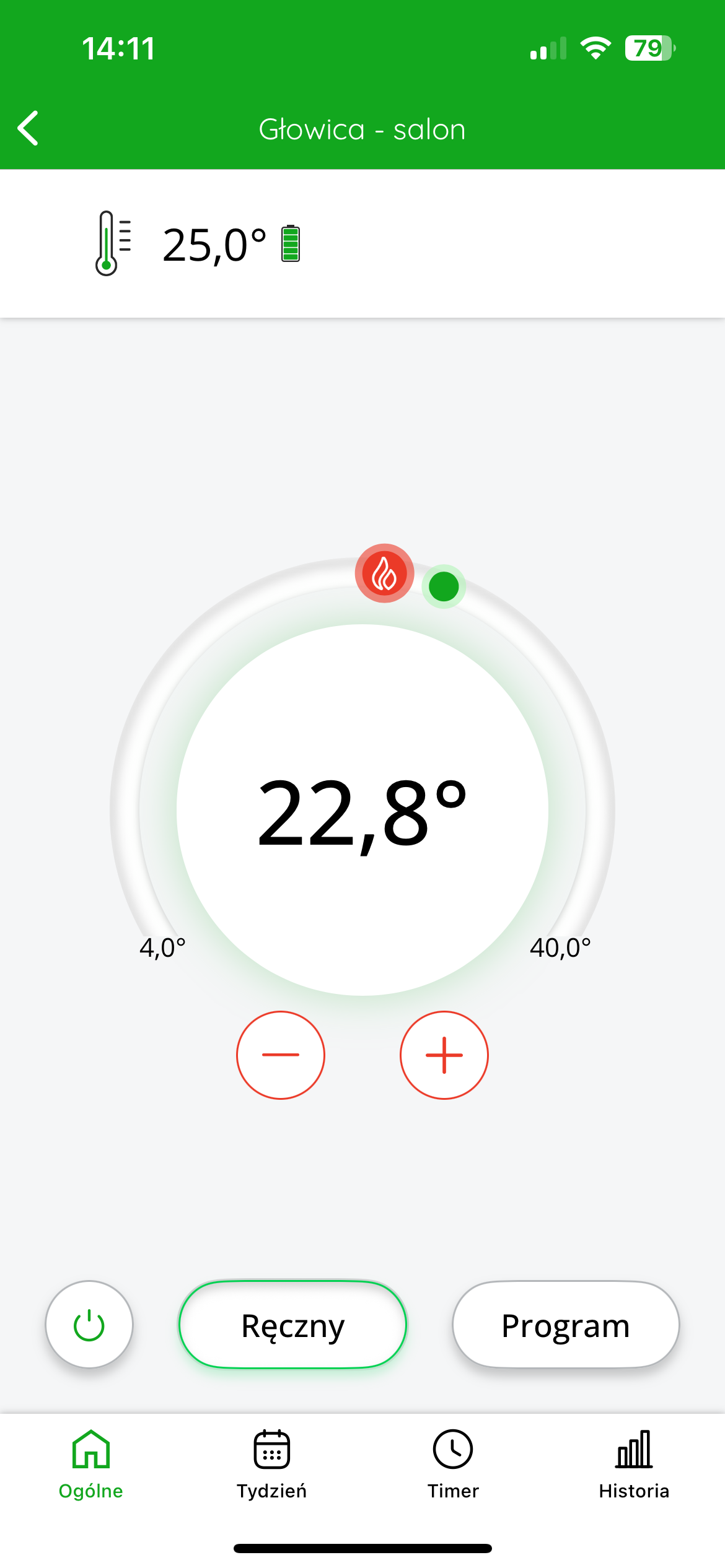Viewport: 725px width, 1568px height.
Task: Select Ręczny manual mode
Action: [x=293, y=1324]
